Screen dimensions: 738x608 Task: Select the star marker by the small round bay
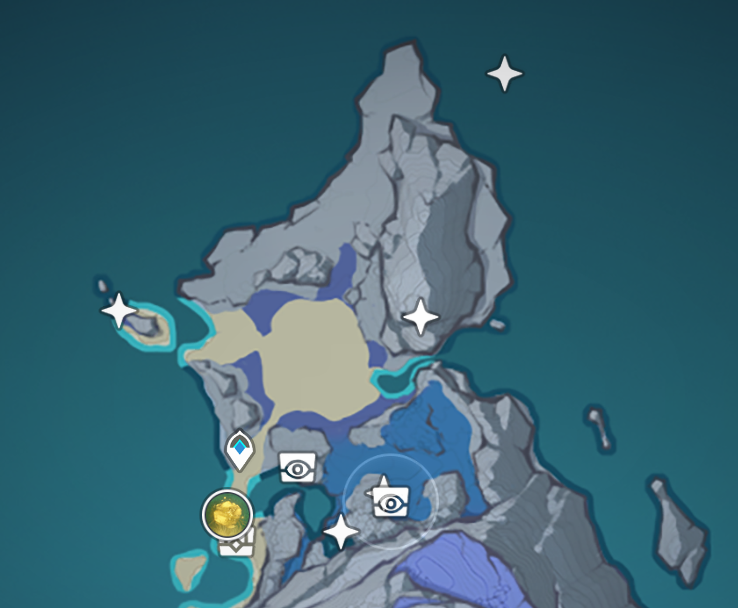pos(341,532)
